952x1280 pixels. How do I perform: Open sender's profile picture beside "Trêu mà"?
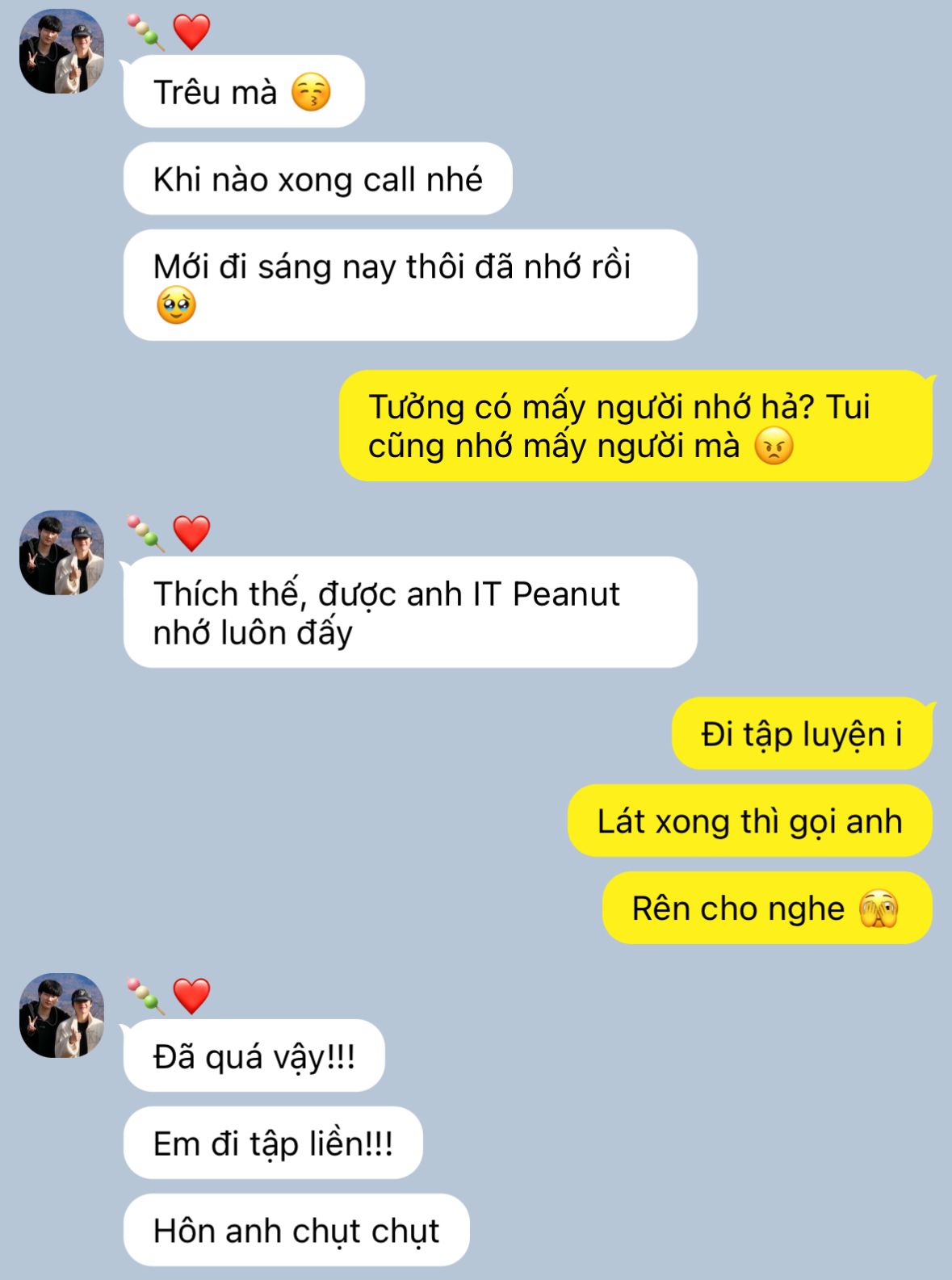(61, 52)
